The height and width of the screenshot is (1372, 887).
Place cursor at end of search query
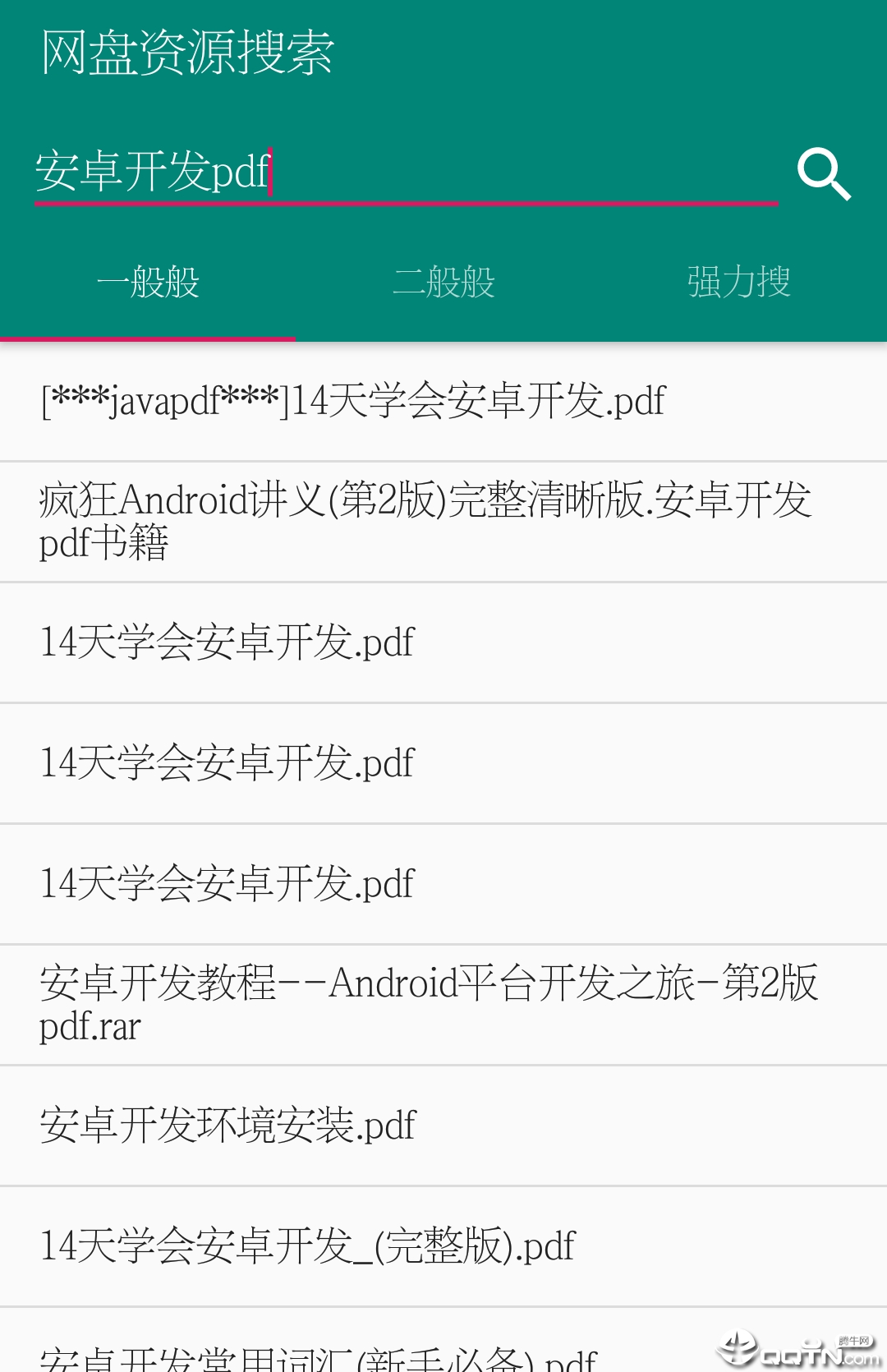pos(271,170)
